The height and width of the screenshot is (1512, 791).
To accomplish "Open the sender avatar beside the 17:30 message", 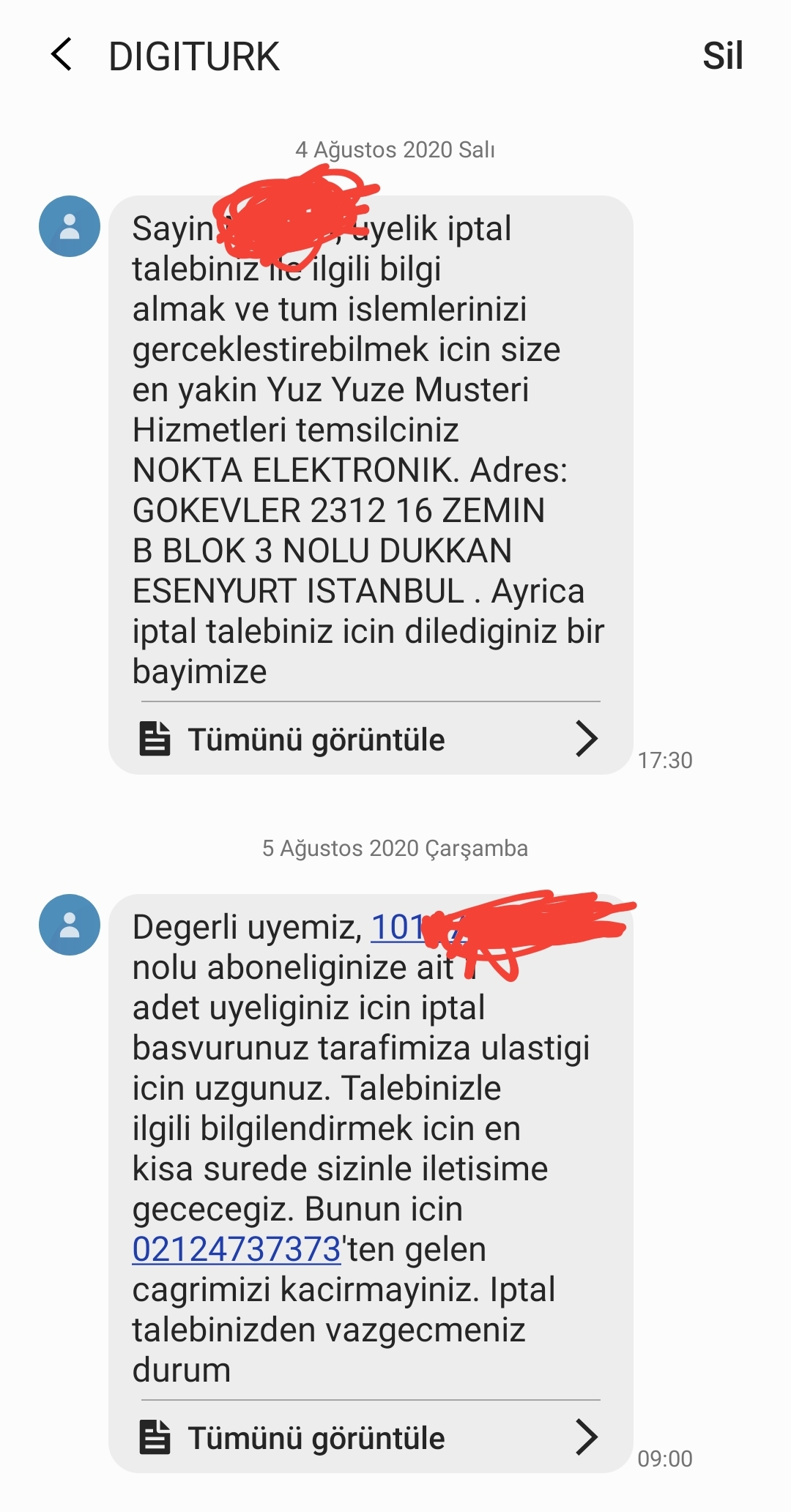I will coord(70,226).
